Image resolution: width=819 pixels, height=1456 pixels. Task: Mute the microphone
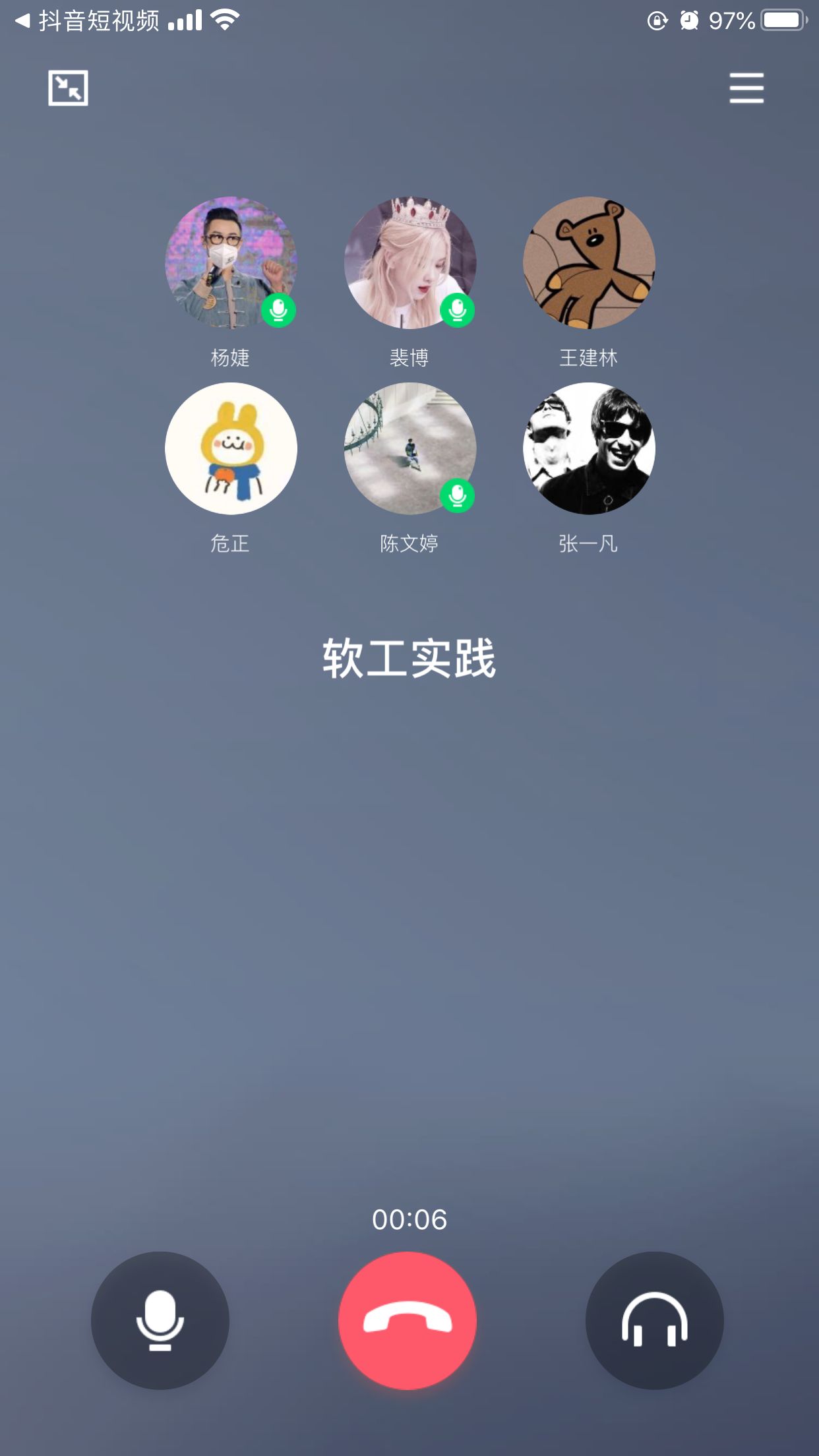point(160,1320)
